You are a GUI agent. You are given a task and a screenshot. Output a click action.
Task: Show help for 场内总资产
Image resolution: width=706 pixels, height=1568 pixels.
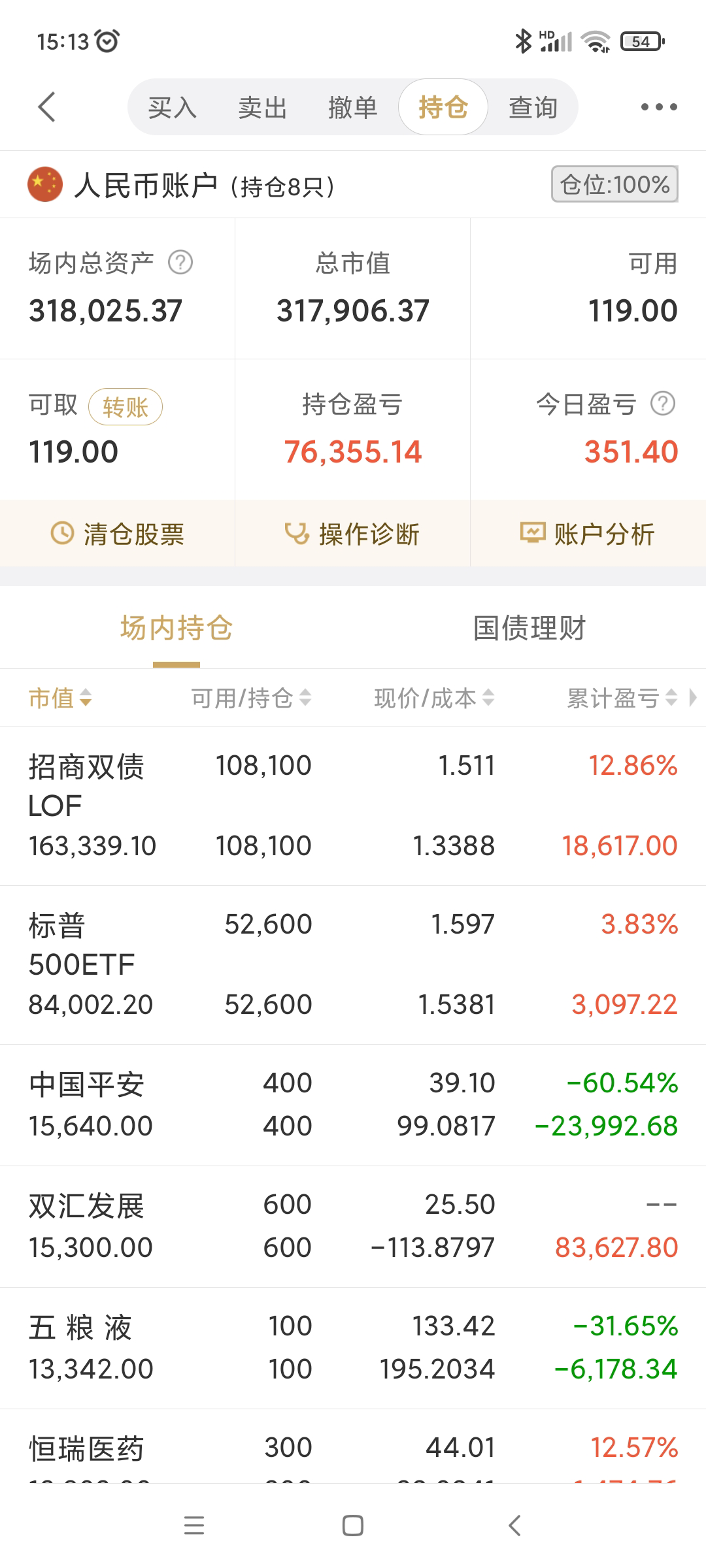[180, 263]
